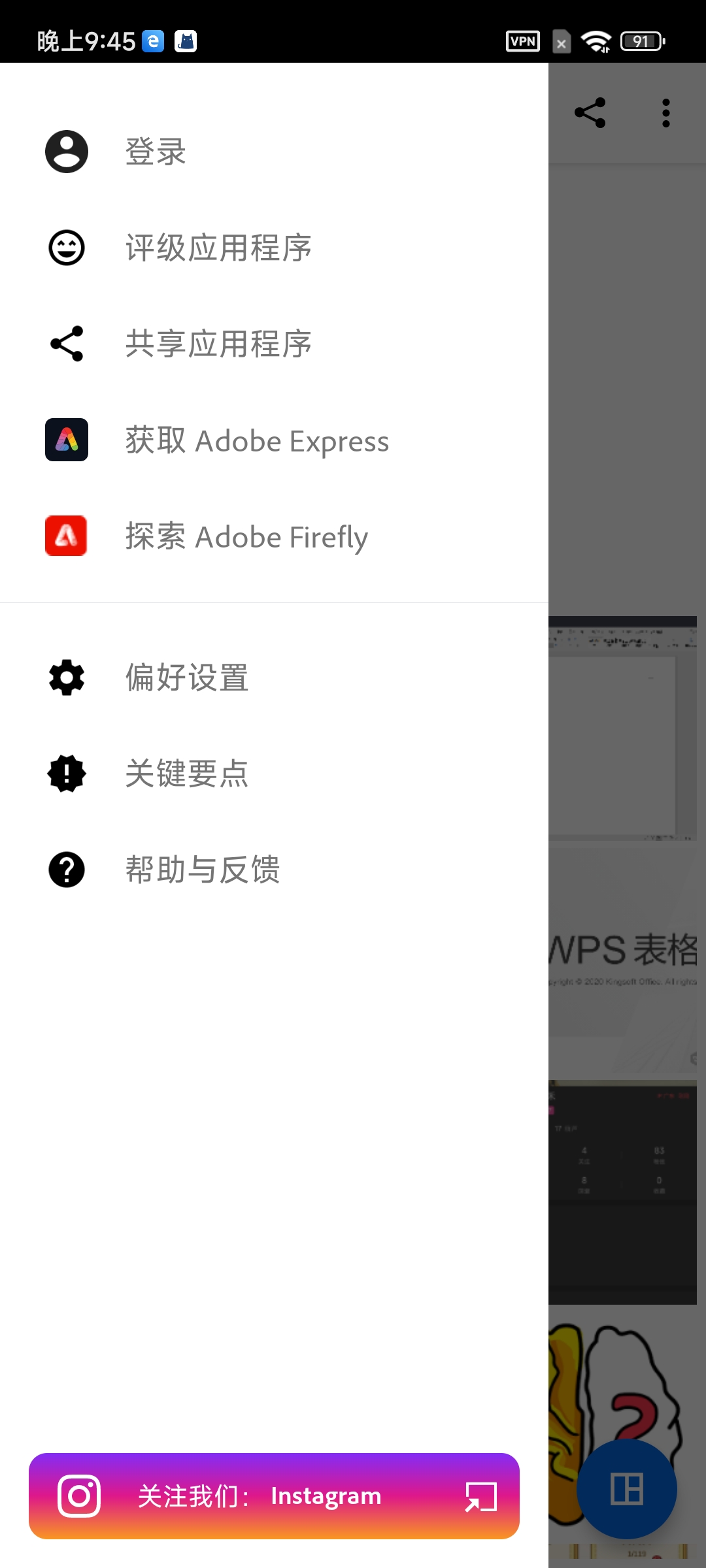
Task: Follow us on the Instagram banner
Action: point(274,1495)
